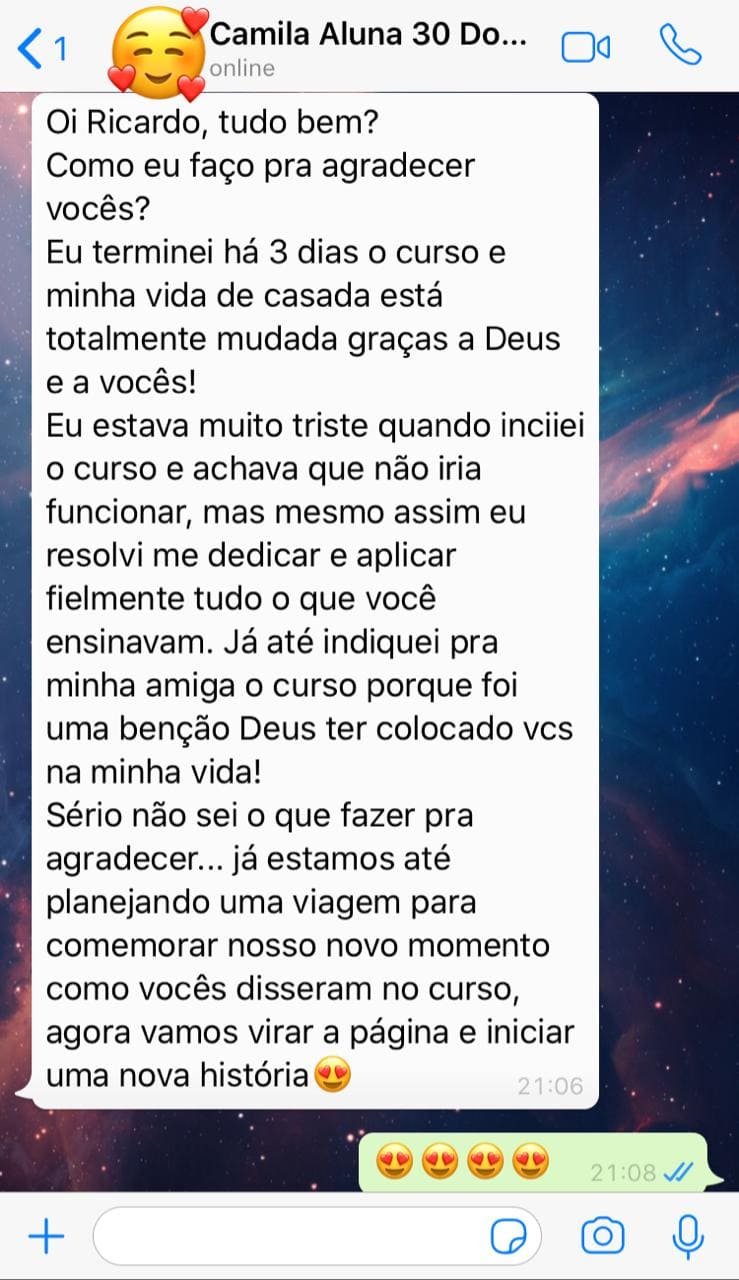Start a voice call with Camila
This screenshot has height=1280, width=739.
(680, 45)
